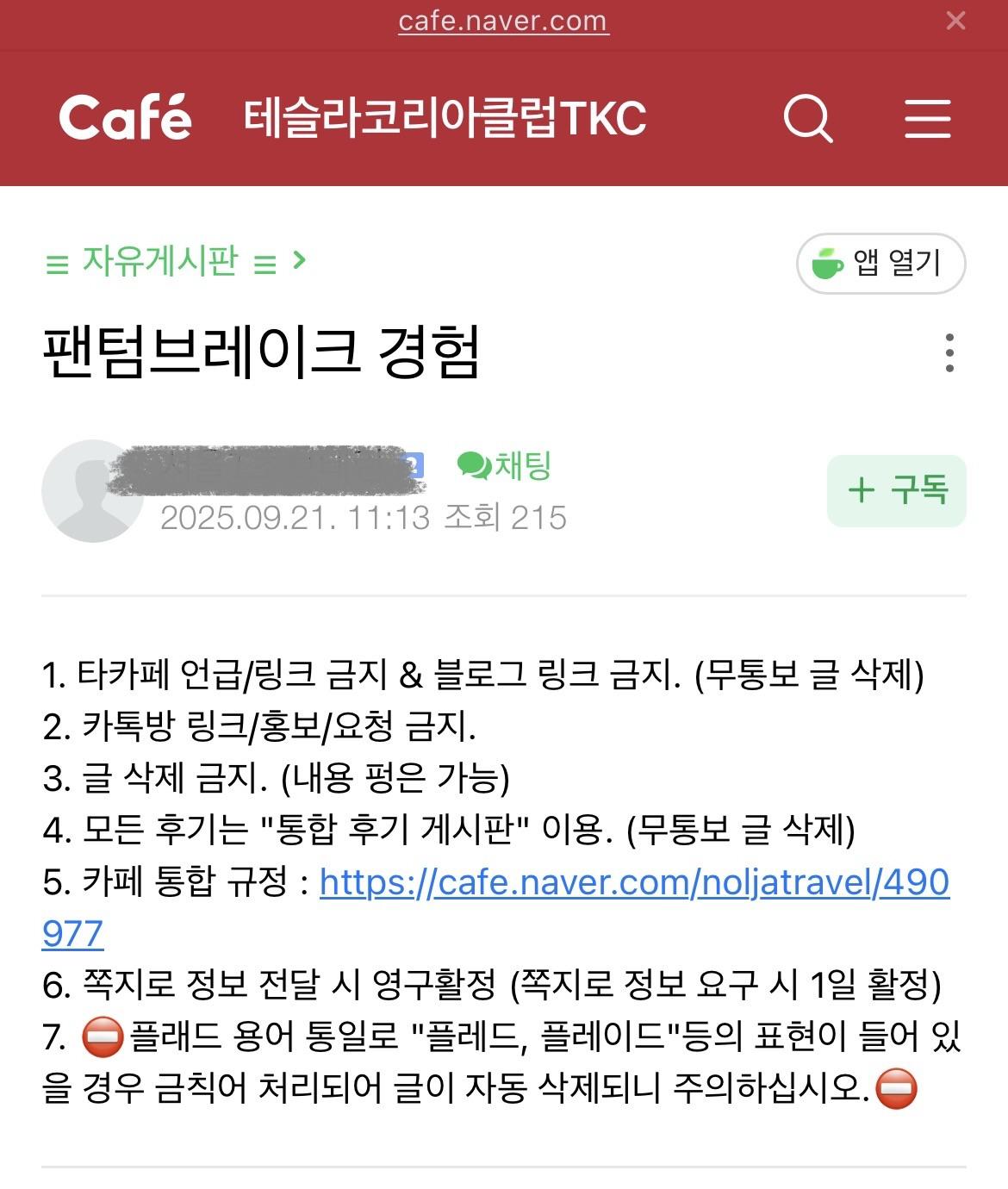Open the hamburger menu
The width and height of the screenshot is (1008, 1189).
point(928,118)
